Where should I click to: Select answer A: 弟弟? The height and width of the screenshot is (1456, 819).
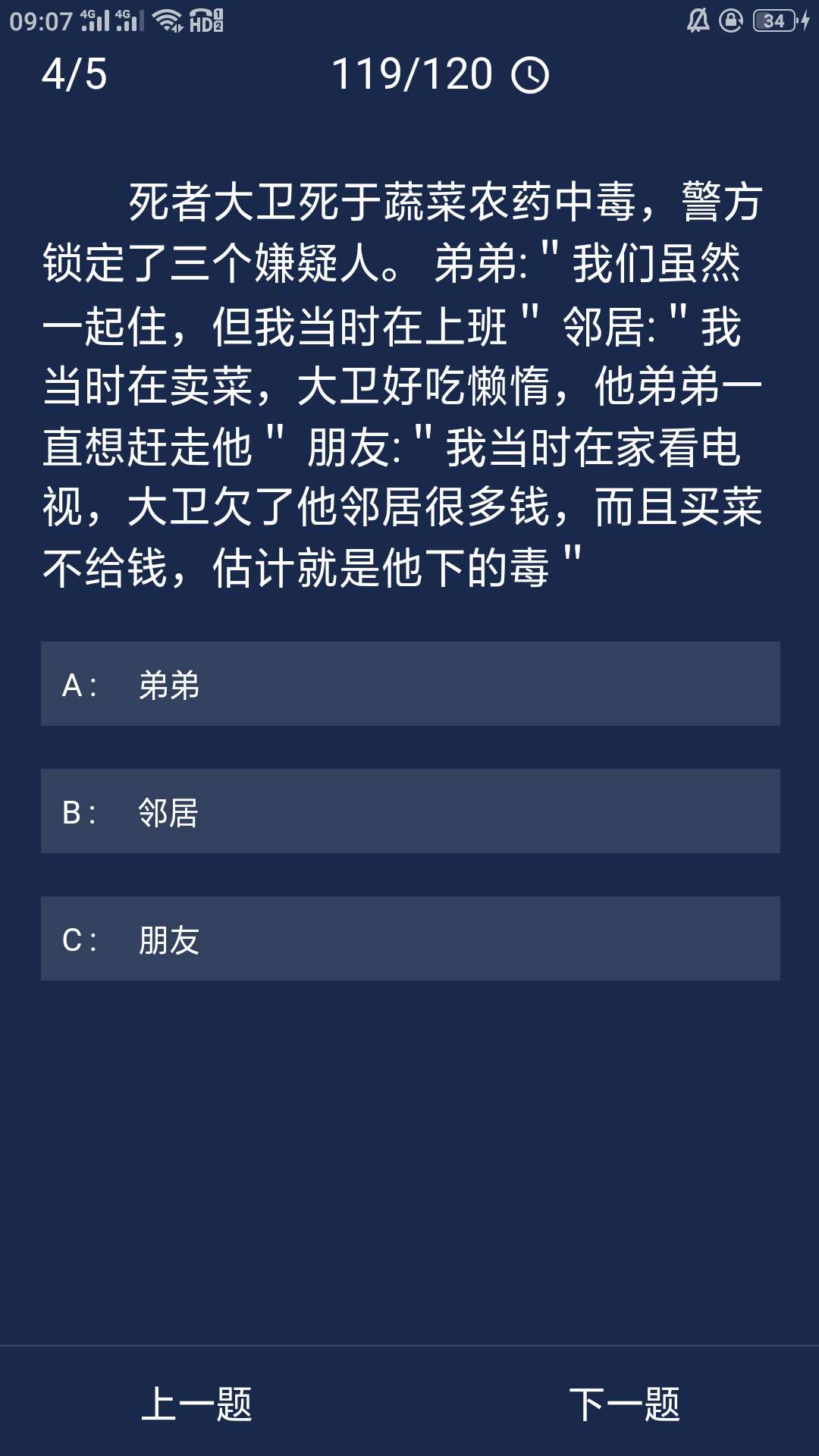[409, 684]
